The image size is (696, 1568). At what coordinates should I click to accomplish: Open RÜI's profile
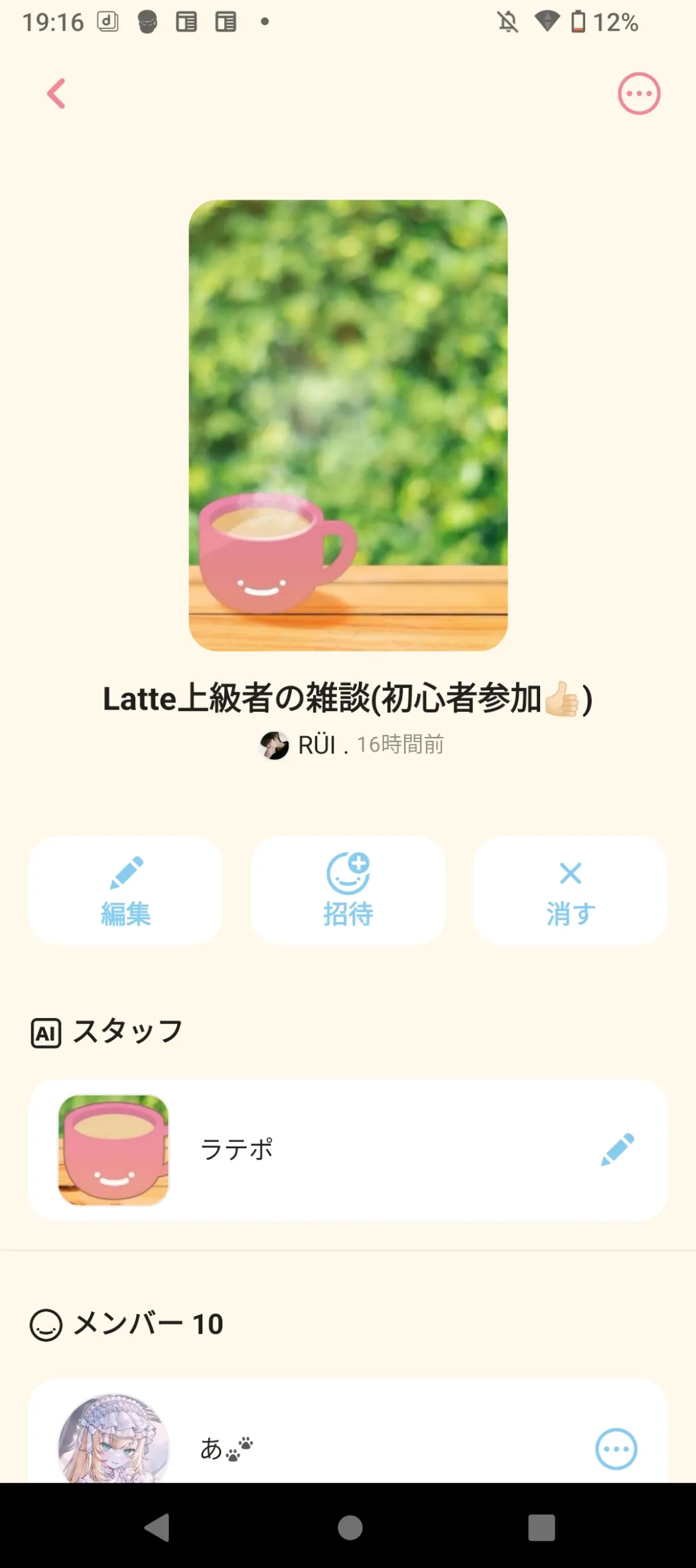pos(299,745)
